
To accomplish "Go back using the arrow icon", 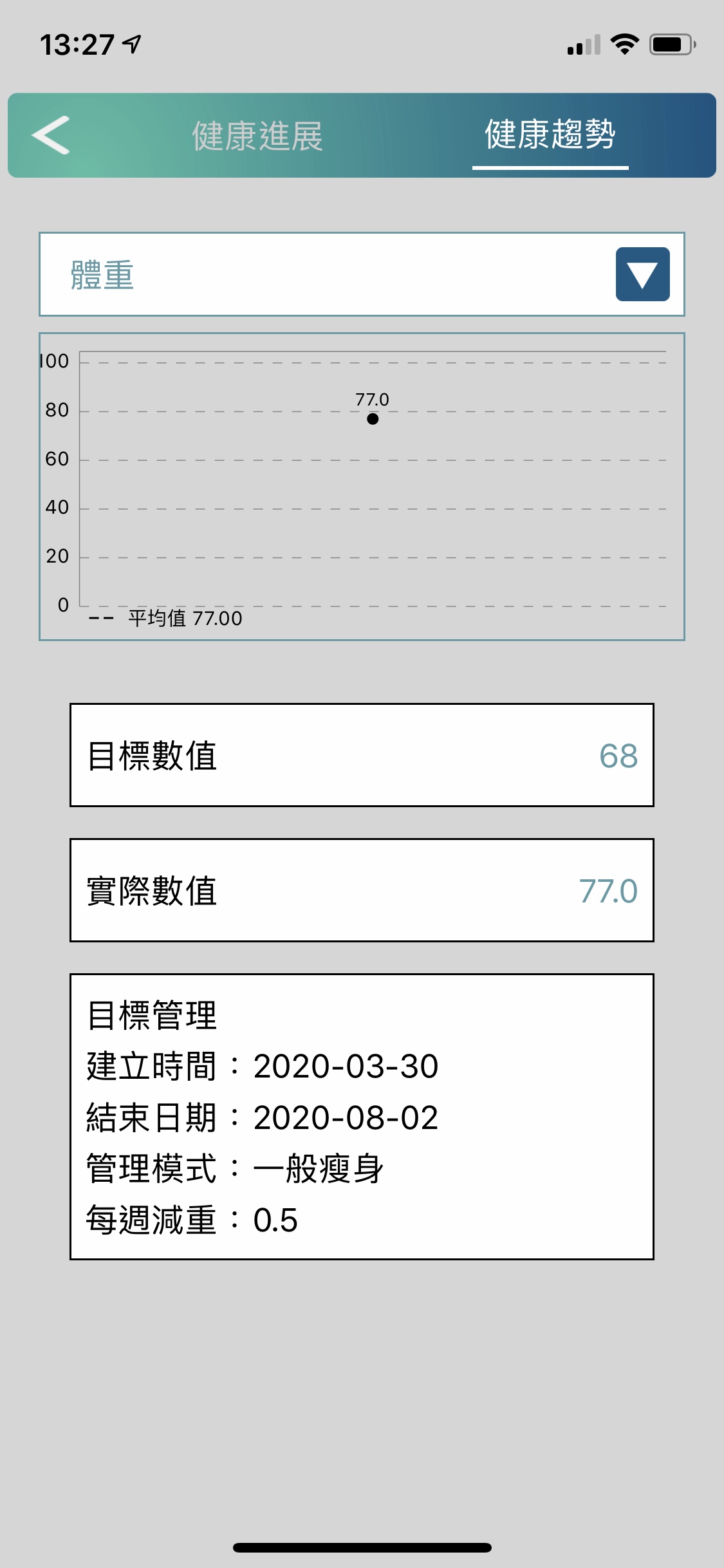I will (51, 135).
